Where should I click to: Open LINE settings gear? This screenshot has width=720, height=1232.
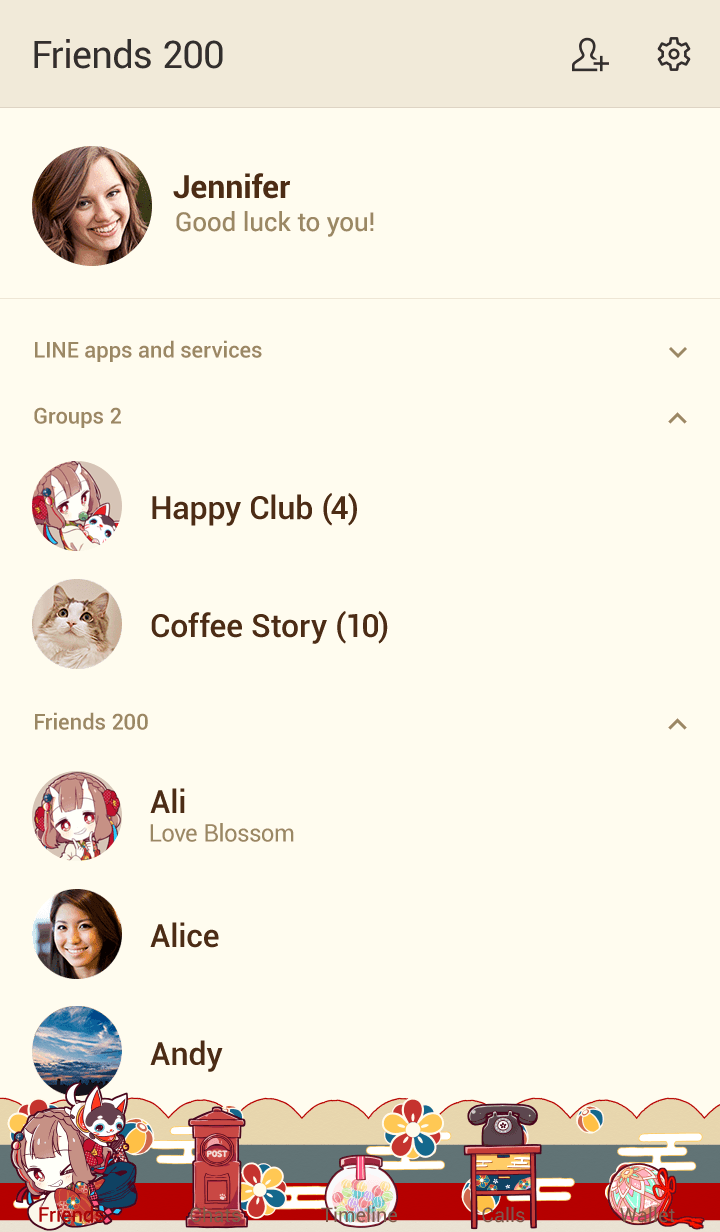(x=673, y=55)
